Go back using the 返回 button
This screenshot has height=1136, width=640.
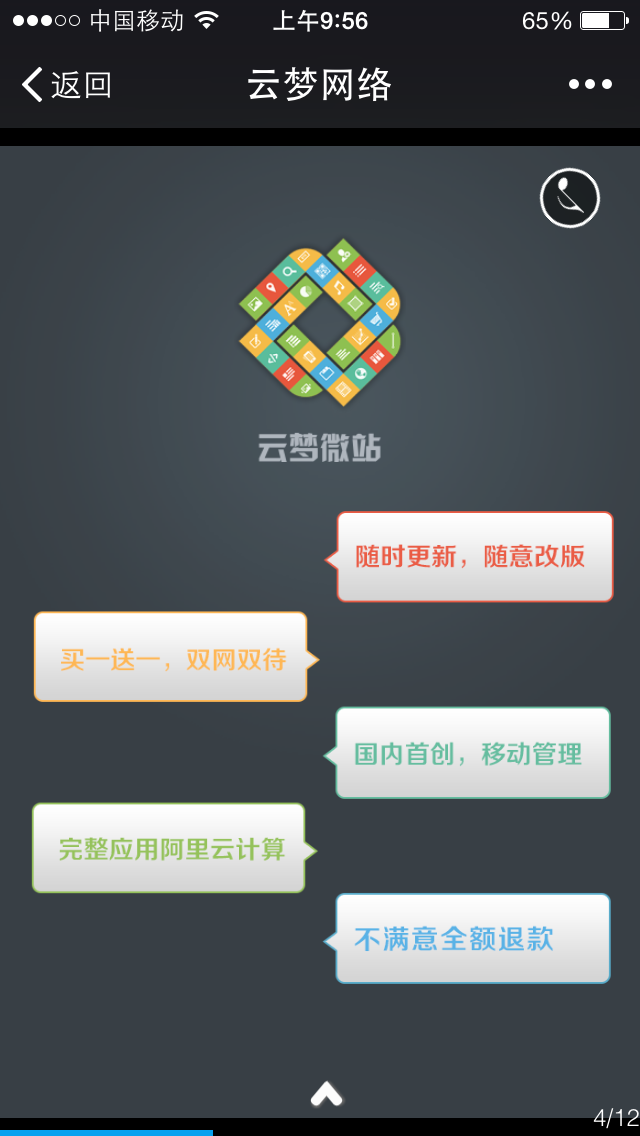point(66,85)
